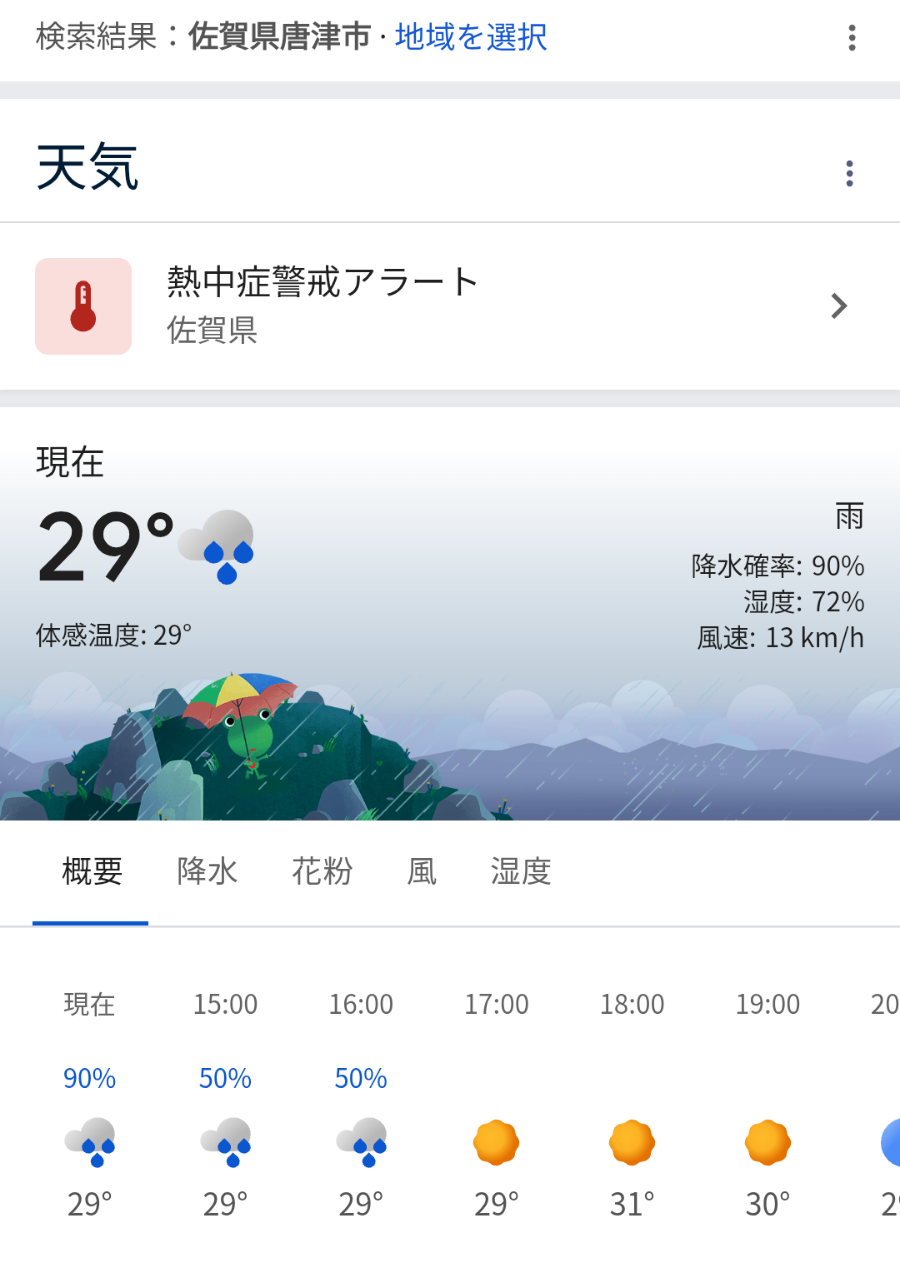Tap the 地域を選択 link
The height and width of the screenshot is (1261, 900).
pyautogui.click(x=471, y=38)
